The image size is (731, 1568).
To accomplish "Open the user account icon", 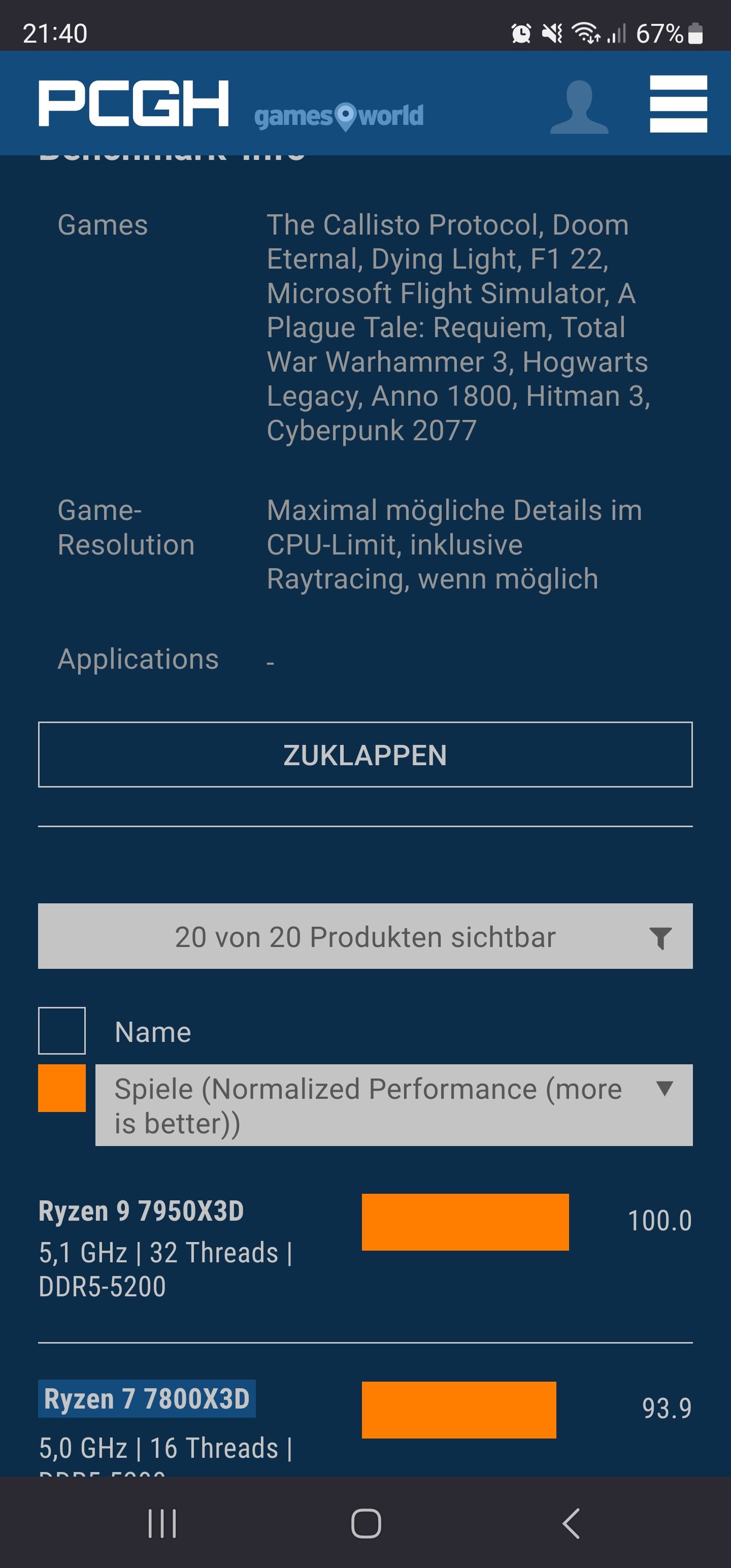I will click(x=579, y=107).
